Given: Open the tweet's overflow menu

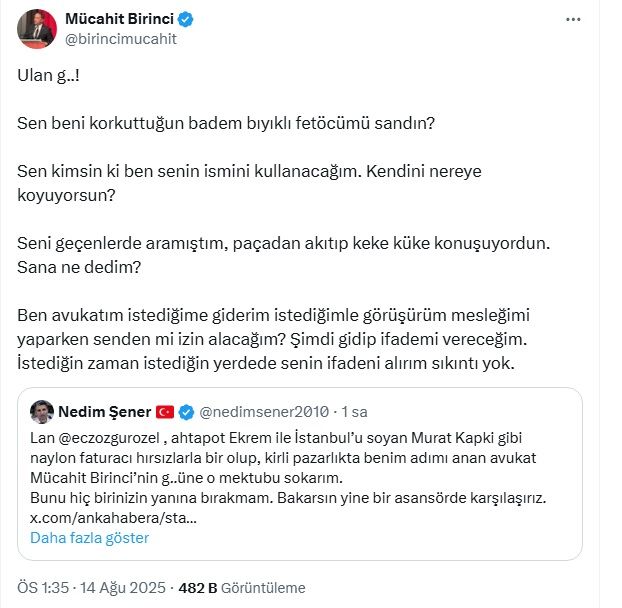Looking at the screenshot, I should pyautogui.click(x=573, y=19).
